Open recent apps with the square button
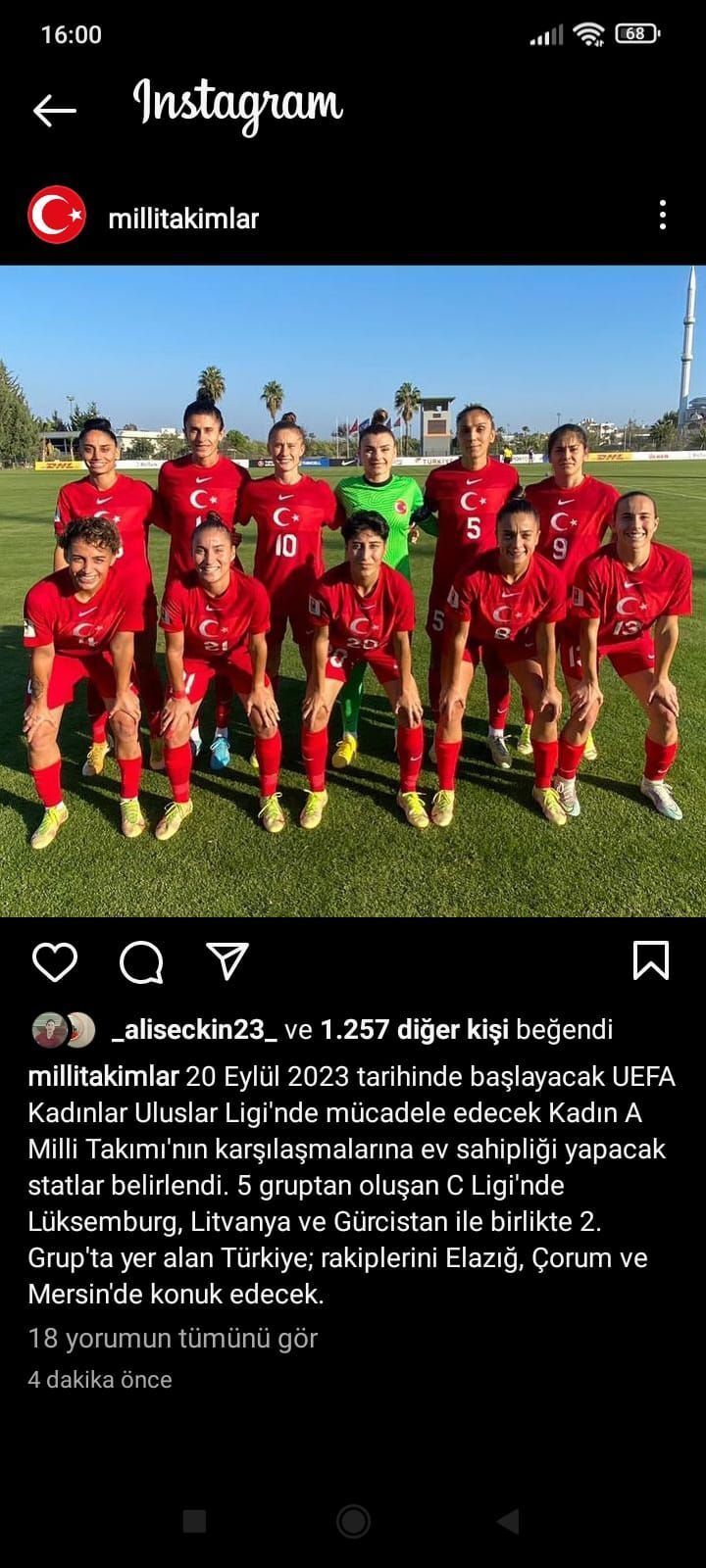 click(x=195, y=1521)
